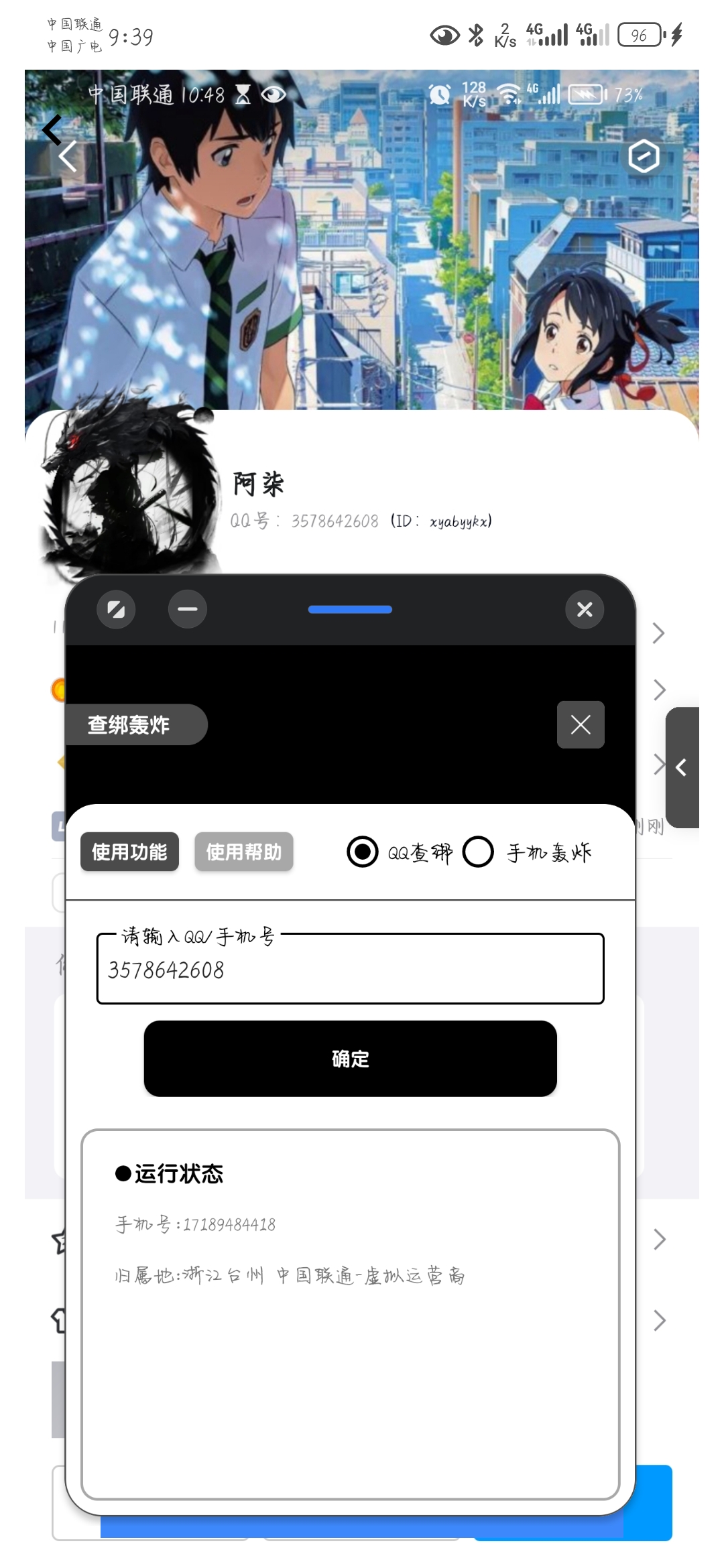Tap the 确定 button
Screen dimensions: 724x1568
coord(351,1059)
